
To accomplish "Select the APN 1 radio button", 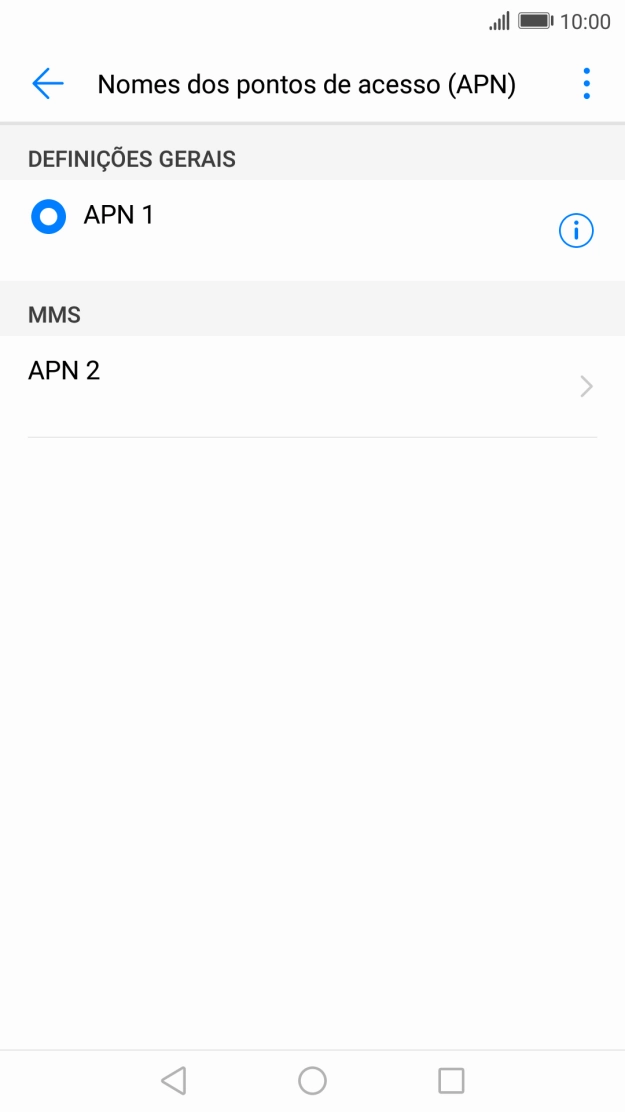I will pos(49,216).
